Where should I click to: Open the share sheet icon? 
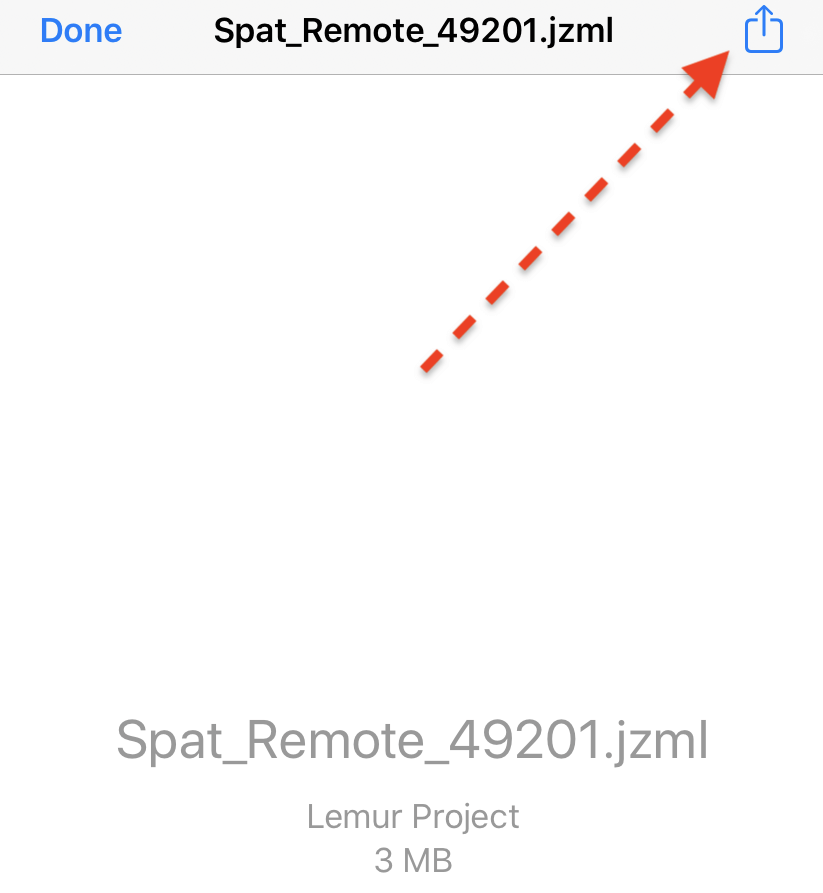(763, 30)
